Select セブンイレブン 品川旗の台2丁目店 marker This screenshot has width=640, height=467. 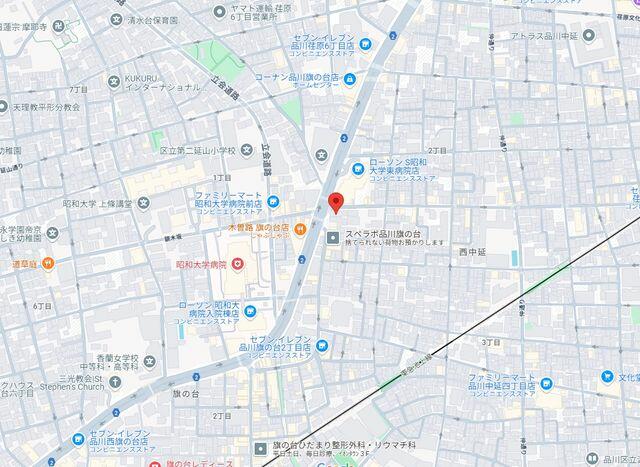tap(323, 346)
